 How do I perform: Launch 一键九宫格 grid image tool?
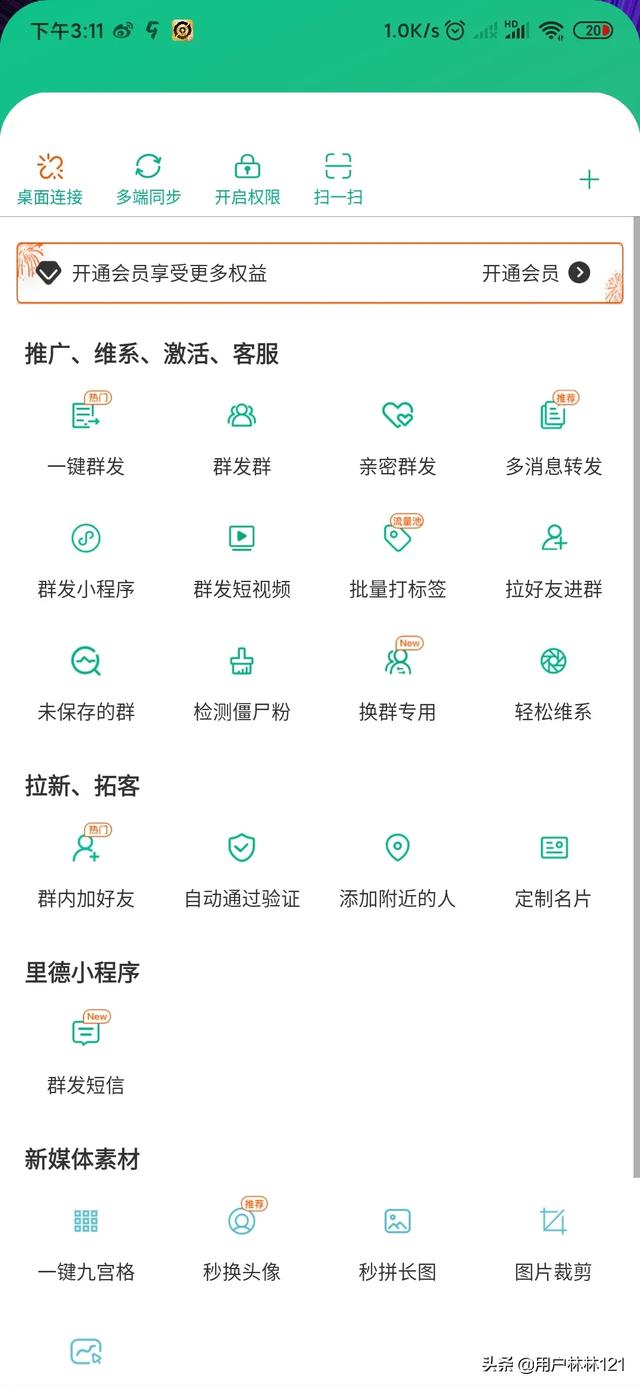coord(86,1240)
